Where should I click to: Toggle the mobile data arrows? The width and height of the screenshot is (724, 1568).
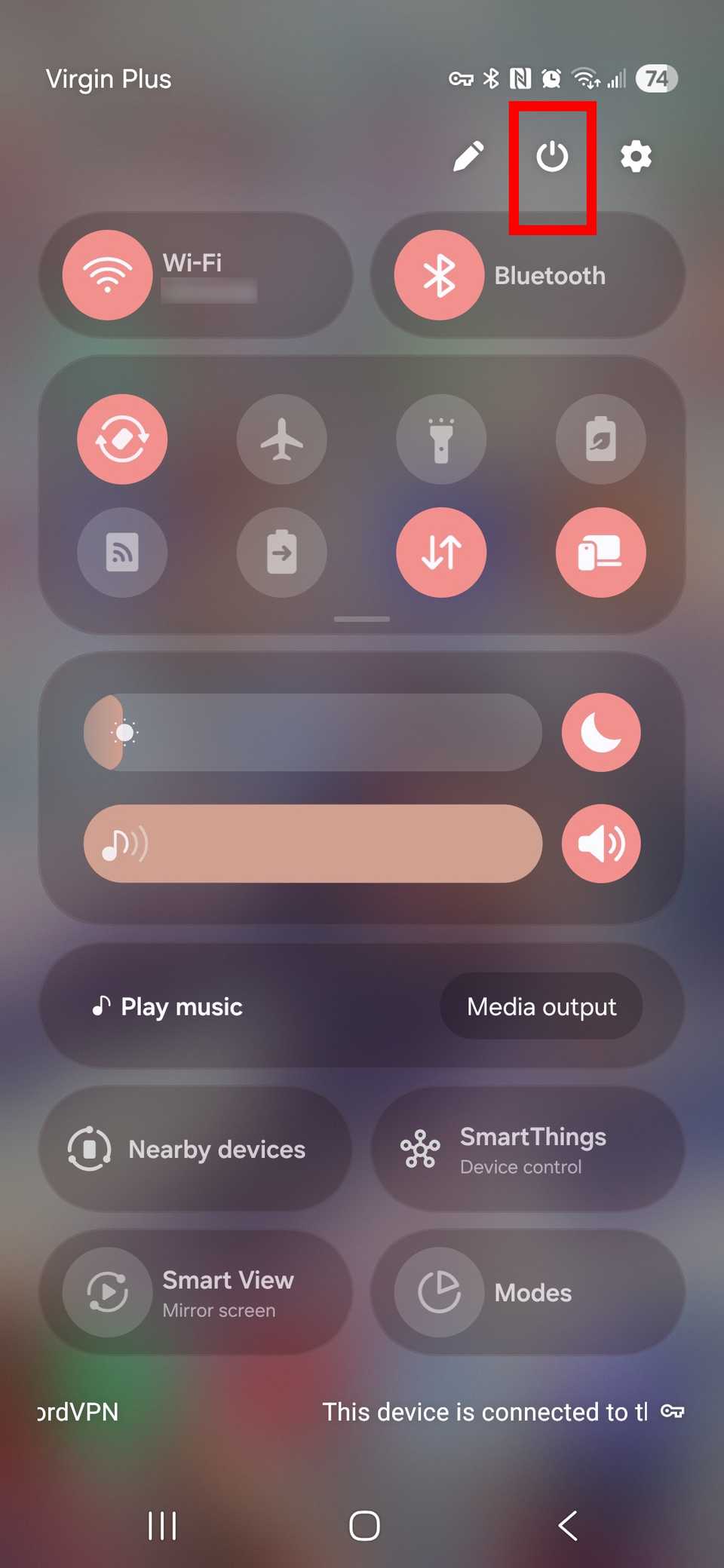[x=441, y=553]
